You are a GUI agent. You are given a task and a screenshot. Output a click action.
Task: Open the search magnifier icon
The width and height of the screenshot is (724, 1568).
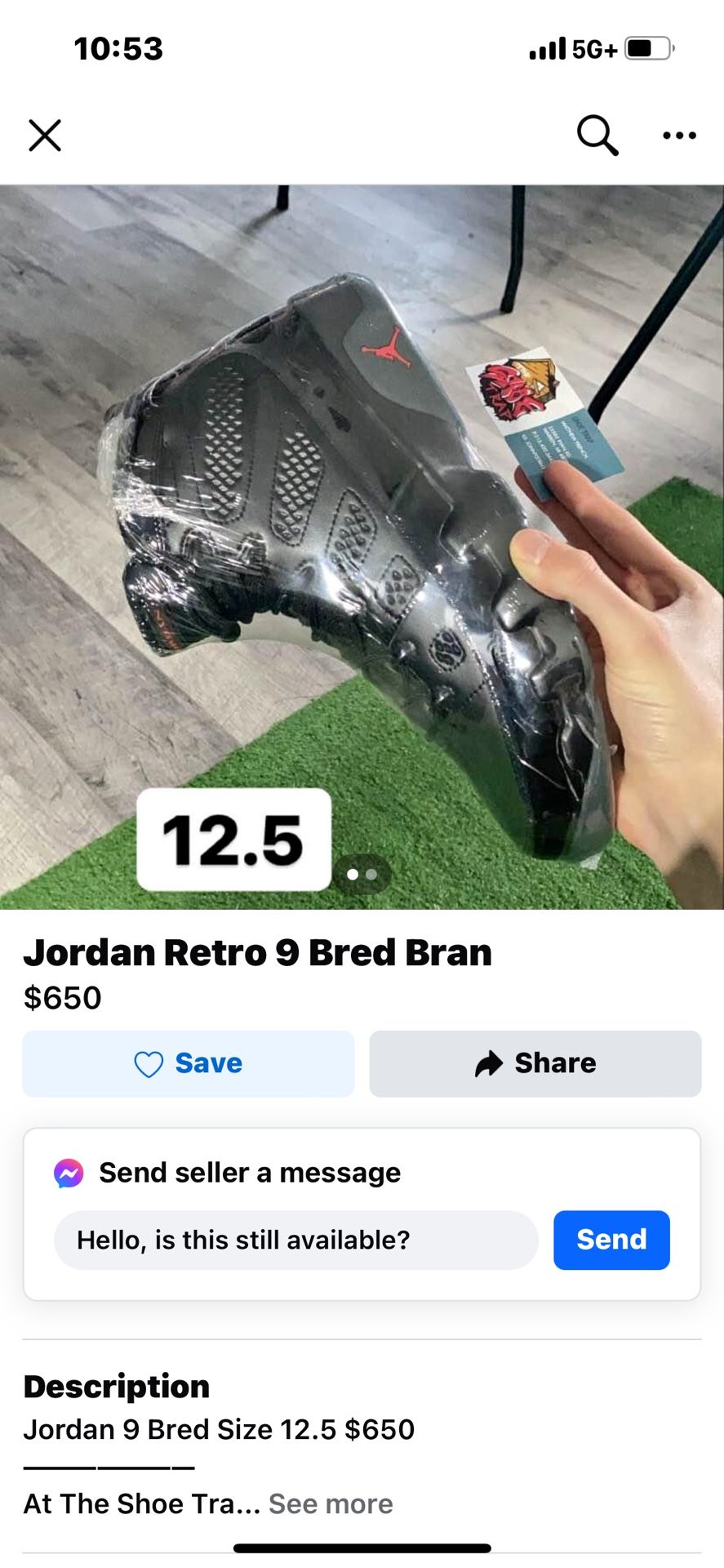point(597,136)
